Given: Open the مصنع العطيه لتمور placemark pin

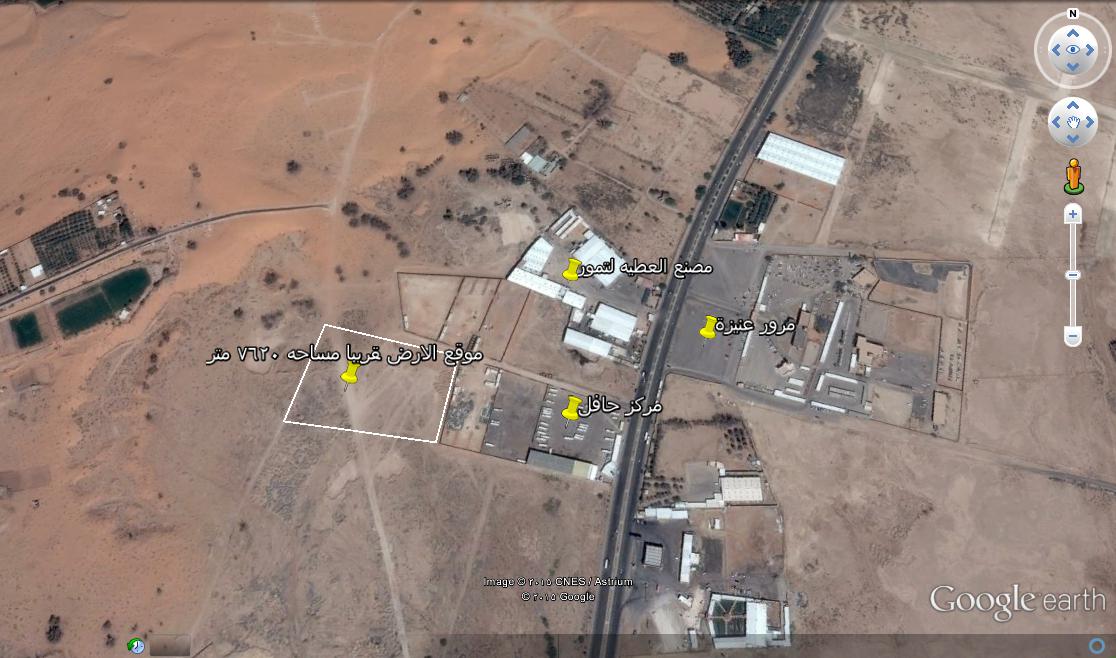Looking at the screenshot, I should tap(572, 269).
